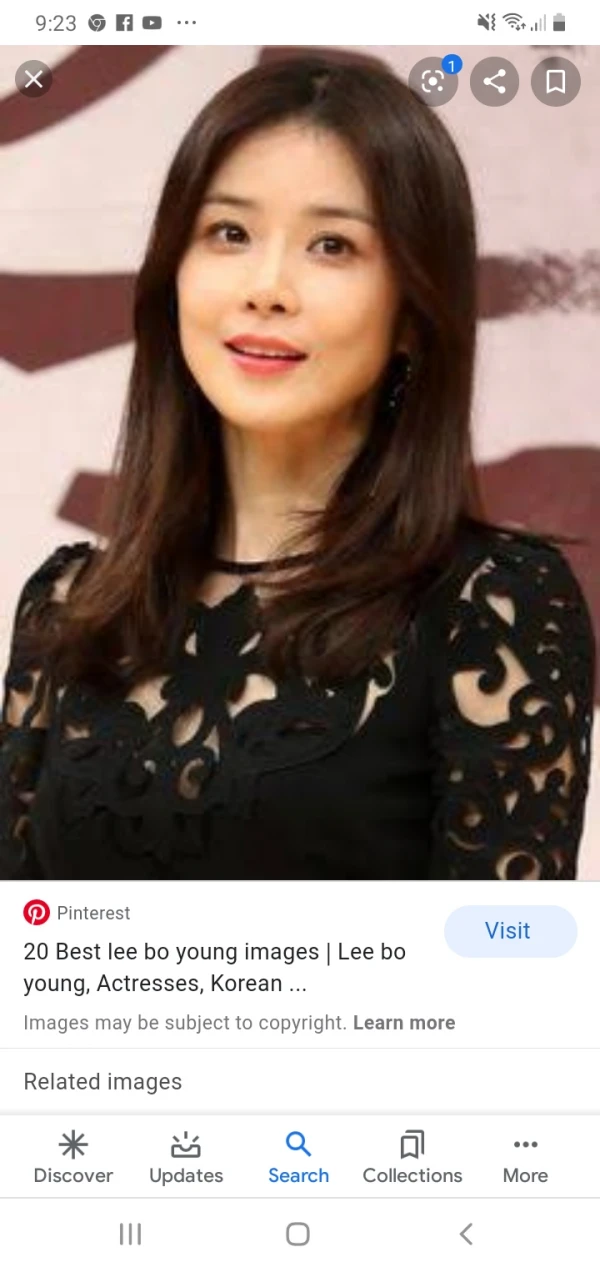Close the image viewer
600x1267 pixels.
34,79
